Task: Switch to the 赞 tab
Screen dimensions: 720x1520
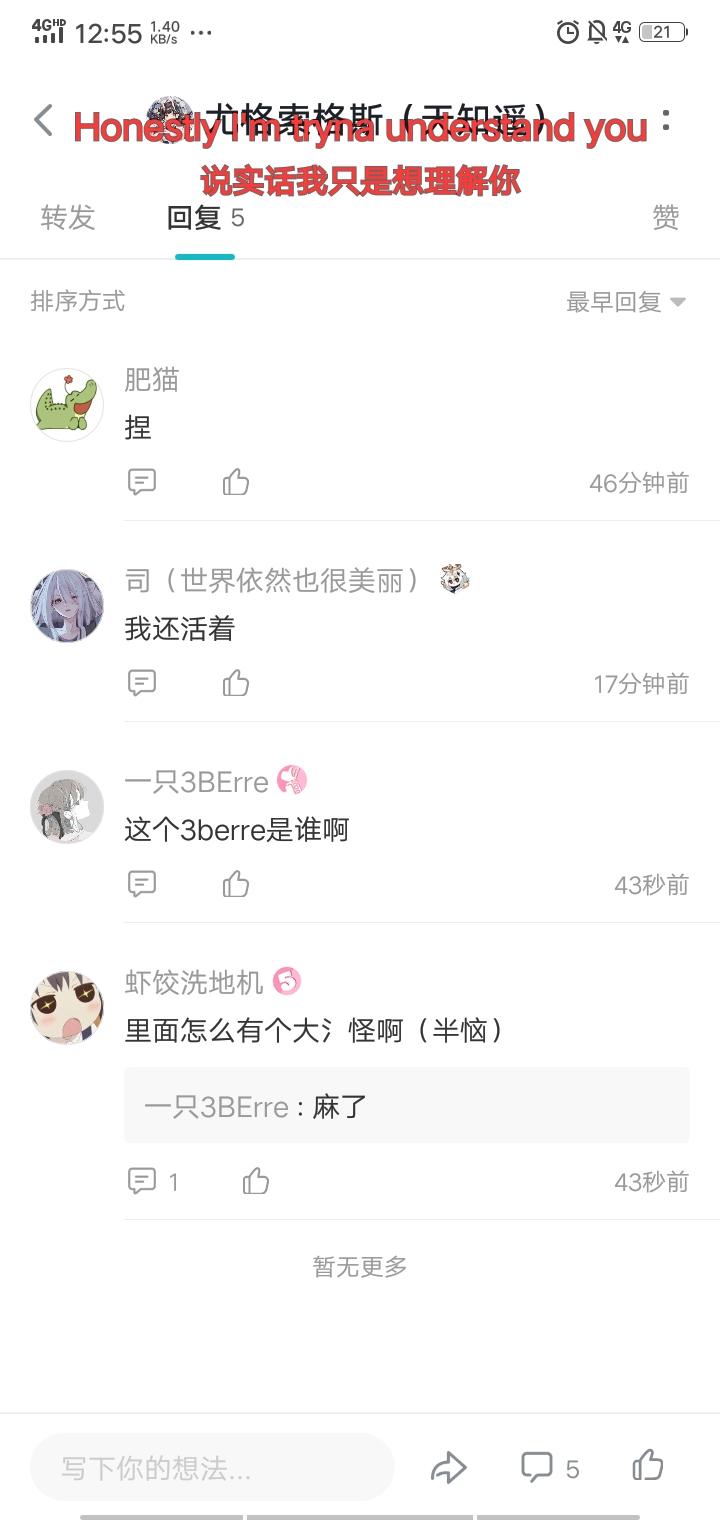Action: click(664, 216)
